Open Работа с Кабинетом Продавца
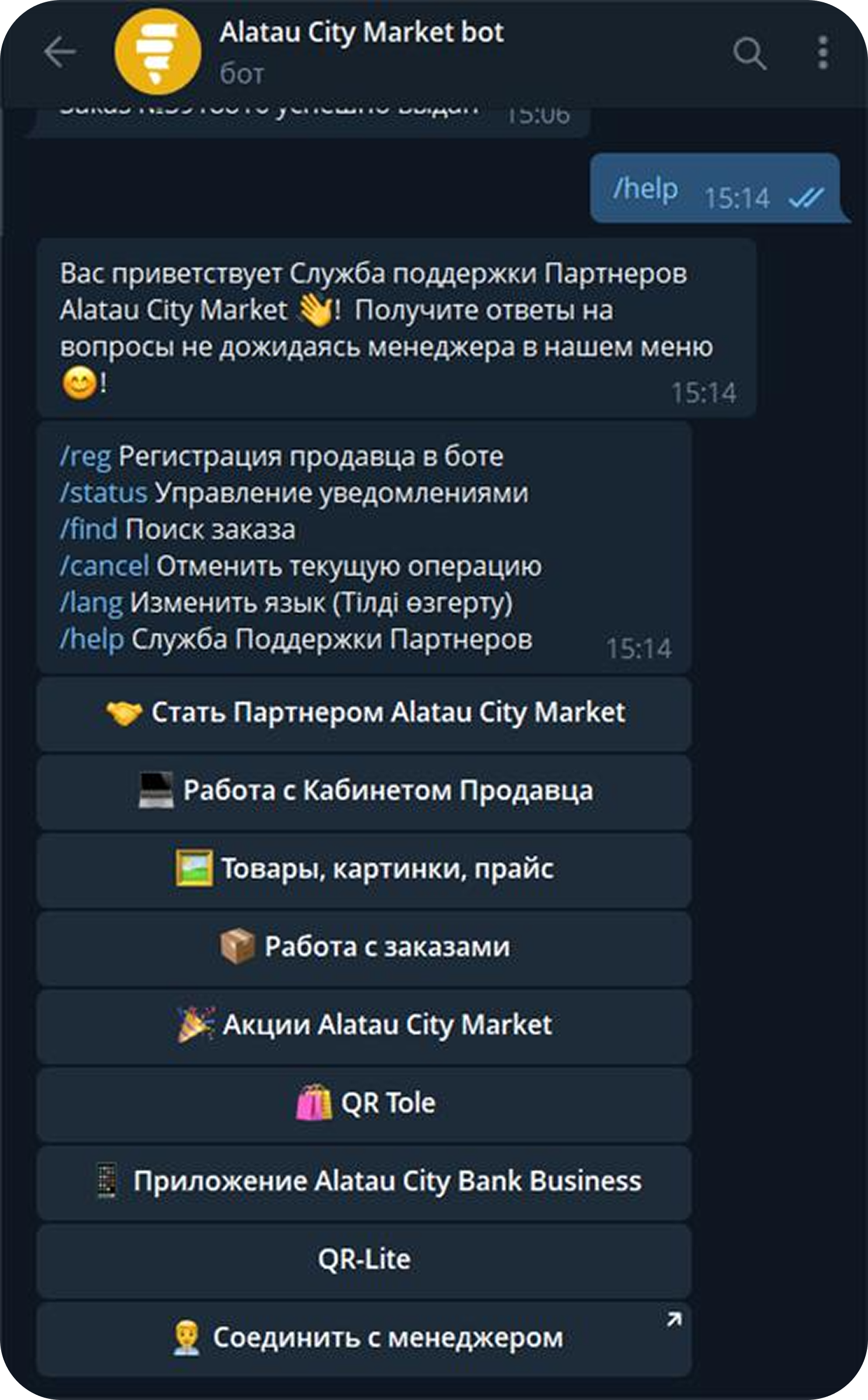The height and width of the screenshot is (1400, 868). [x=364, y=792]
